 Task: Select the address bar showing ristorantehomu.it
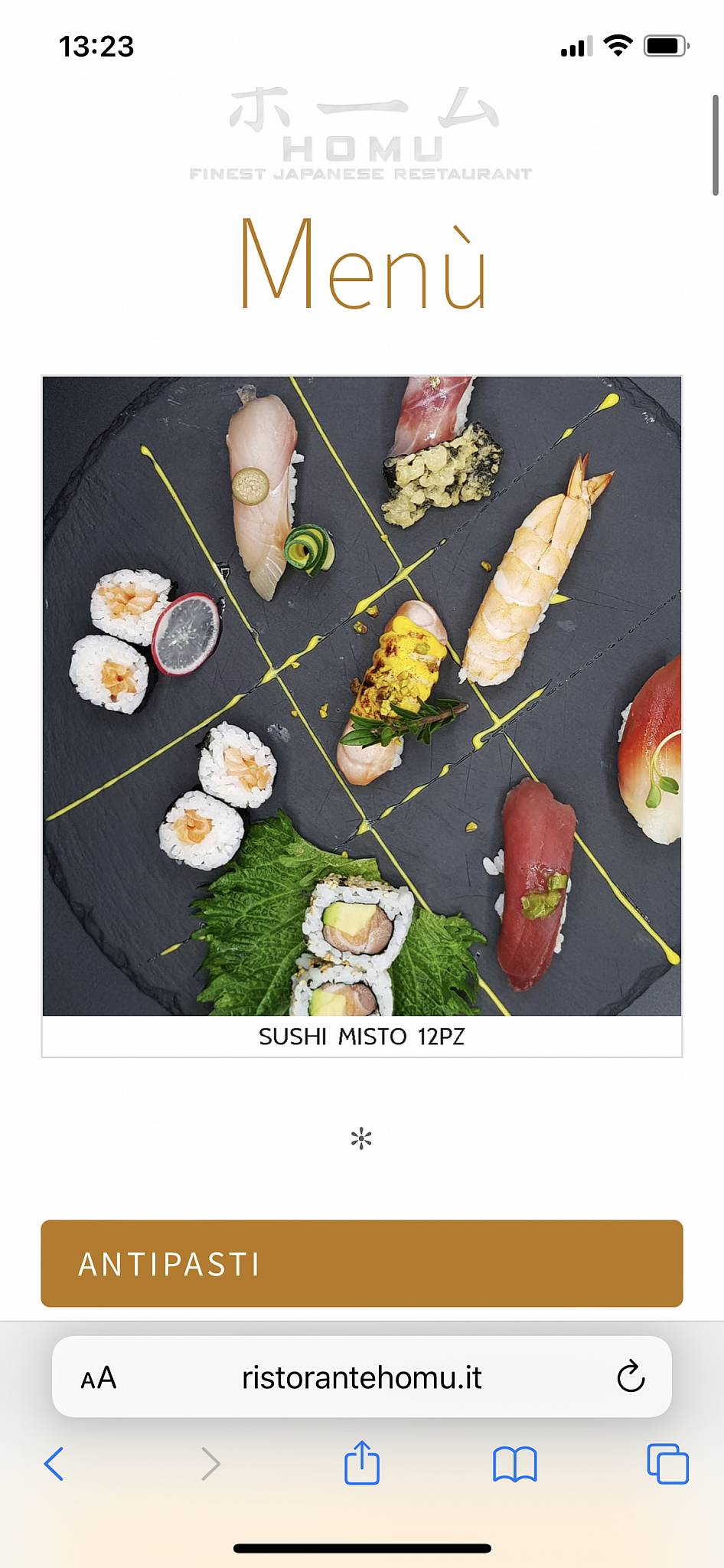pos(361,1377)
